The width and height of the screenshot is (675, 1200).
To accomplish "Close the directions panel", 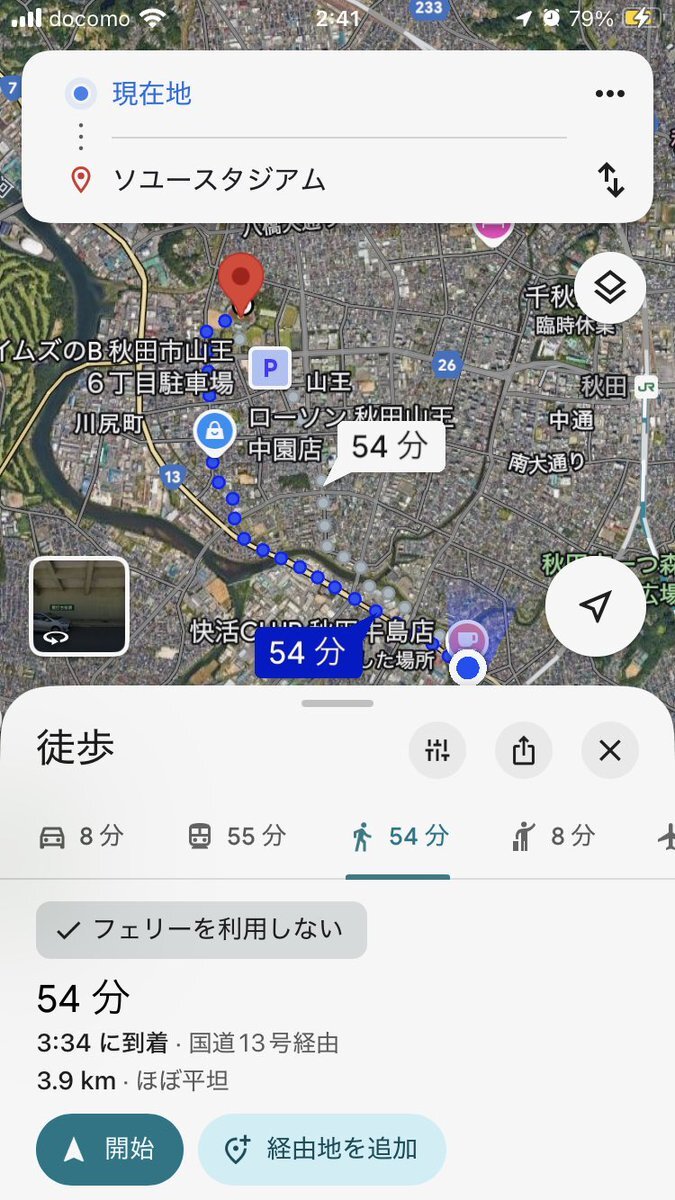I will [609, 750].
